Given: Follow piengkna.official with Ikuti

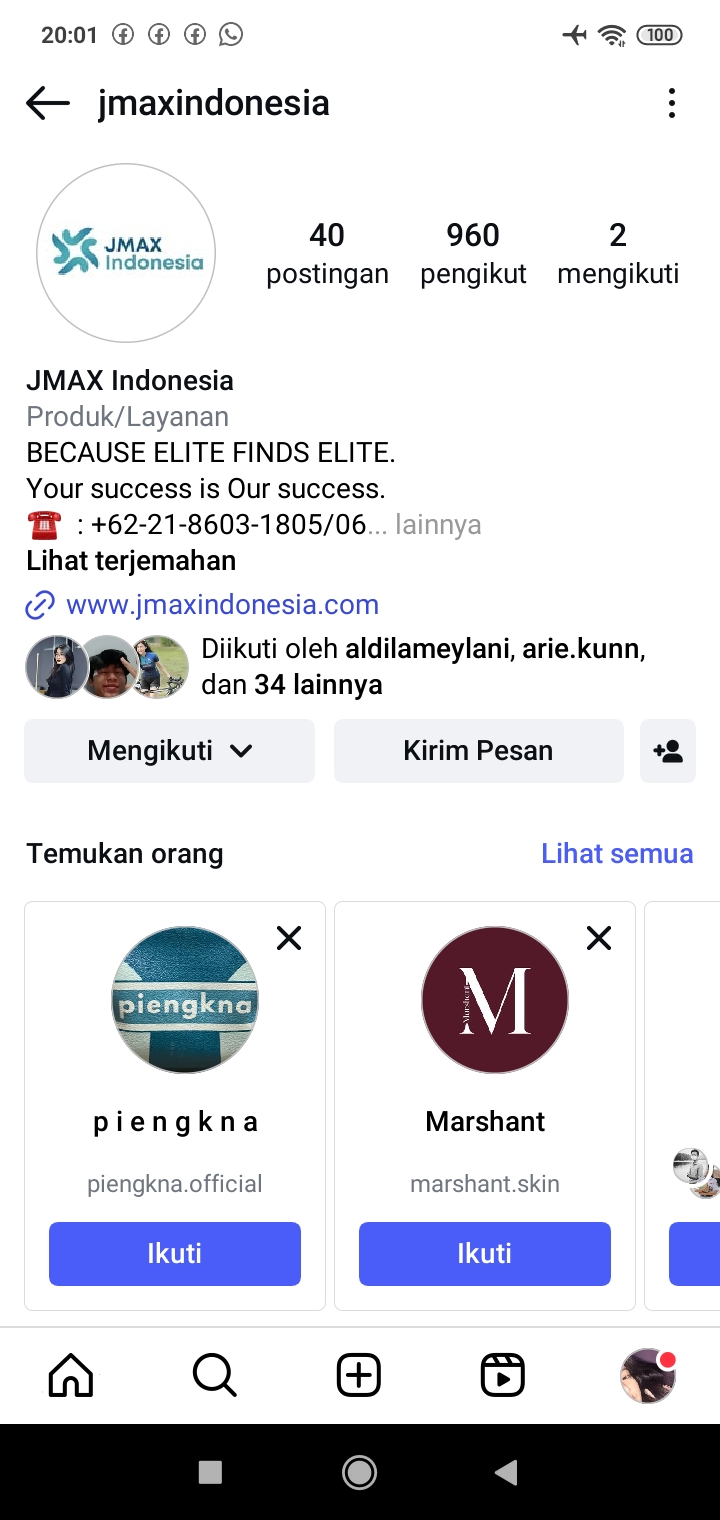Looking at the screenshot, I should (x=175, y=1253).
